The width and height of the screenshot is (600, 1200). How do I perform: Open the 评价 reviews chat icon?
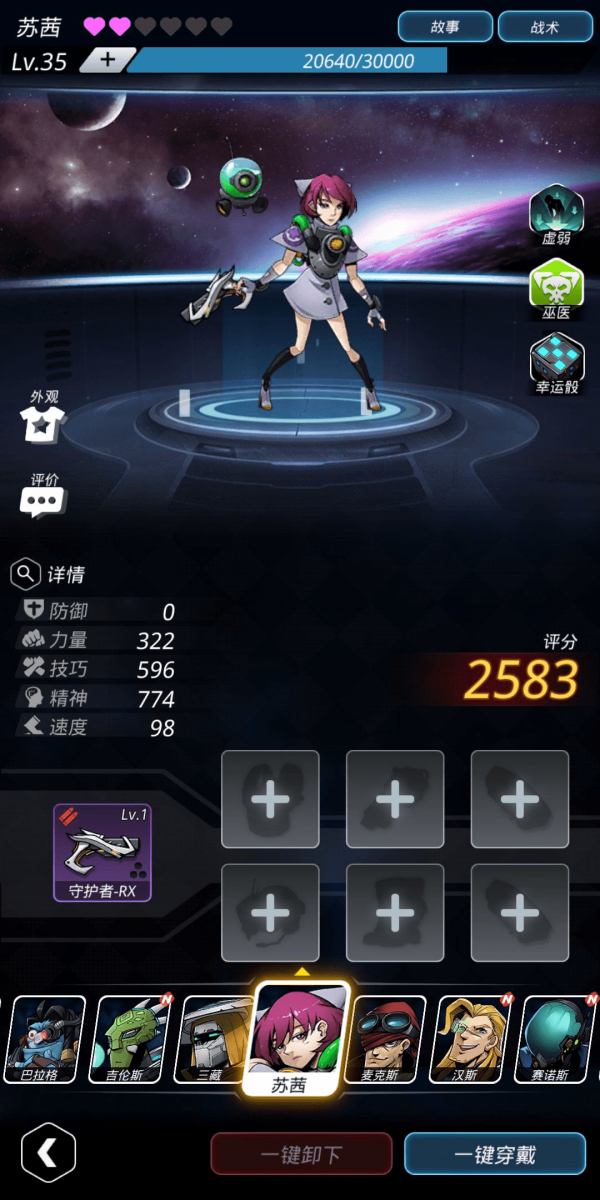(42, 496)
